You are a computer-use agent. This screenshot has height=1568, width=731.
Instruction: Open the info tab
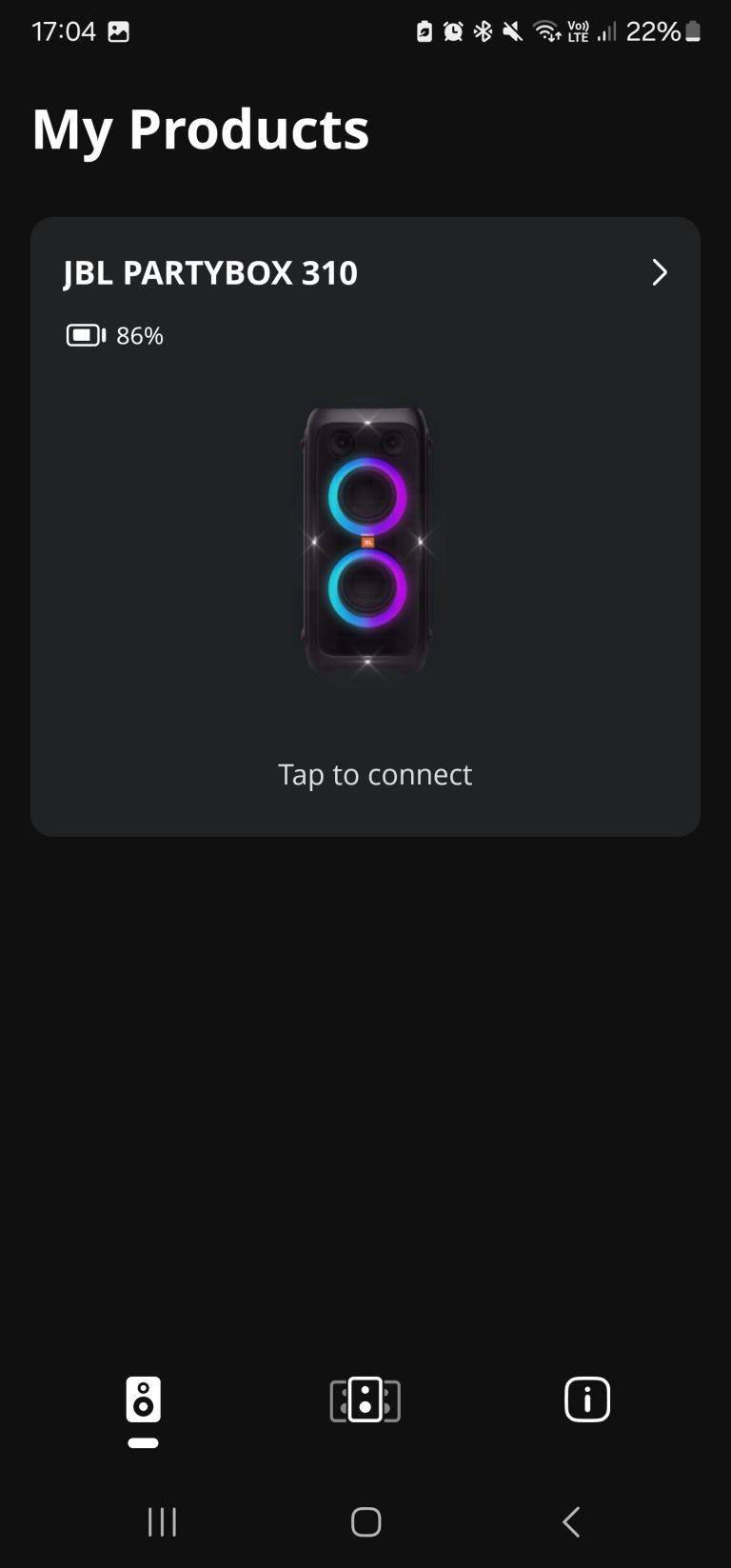click(x=587, y=1399)
